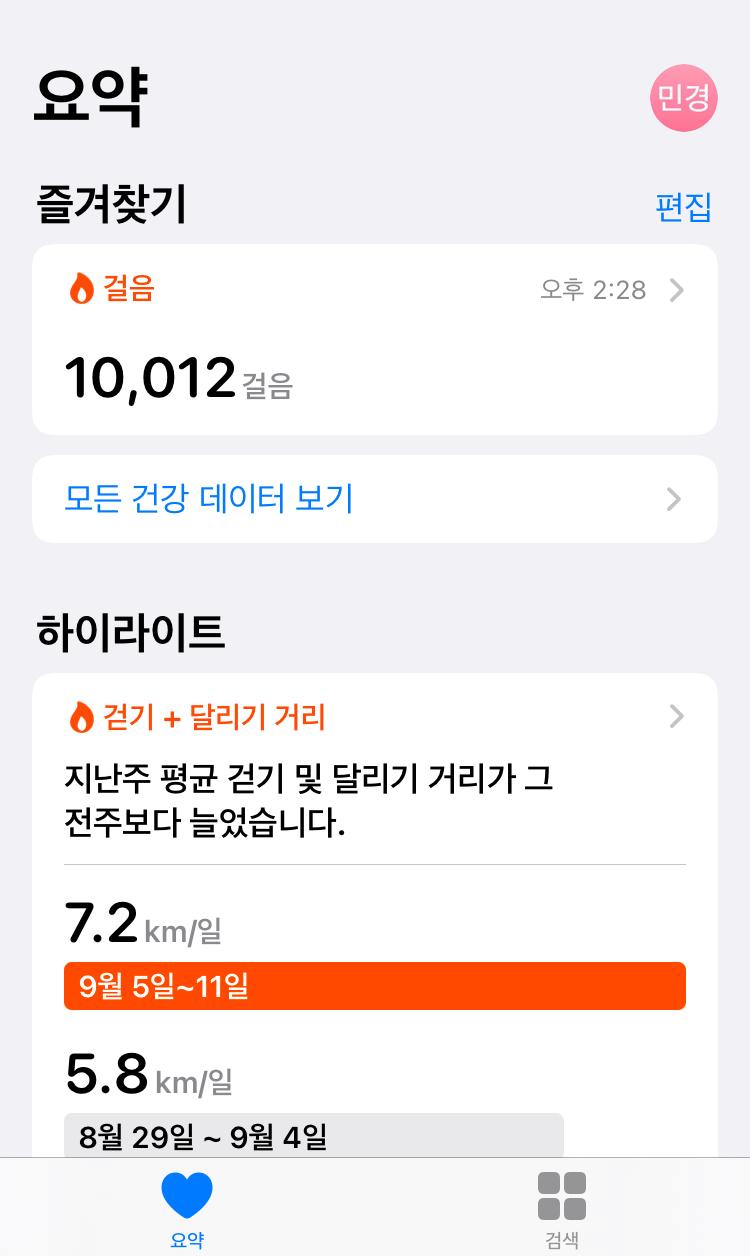The height and width of the screenshot is (1256, 750).
Task: Open the 민경 profile avatar
Action: (x=684, y=98)
